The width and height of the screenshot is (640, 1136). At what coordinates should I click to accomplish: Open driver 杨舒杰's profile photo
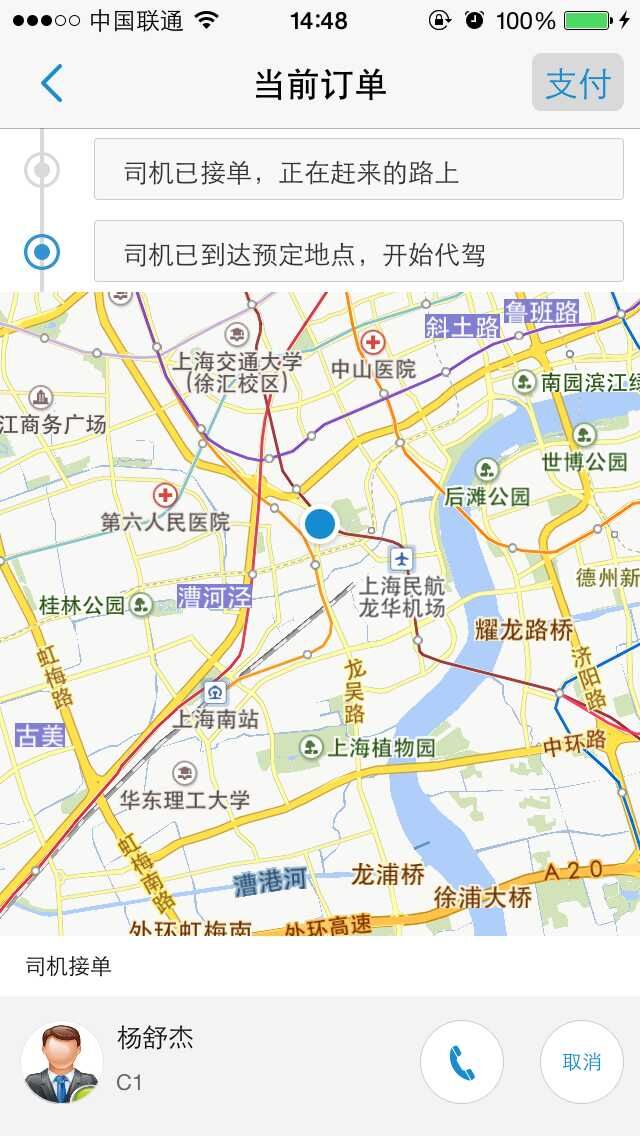point(62,1062)
